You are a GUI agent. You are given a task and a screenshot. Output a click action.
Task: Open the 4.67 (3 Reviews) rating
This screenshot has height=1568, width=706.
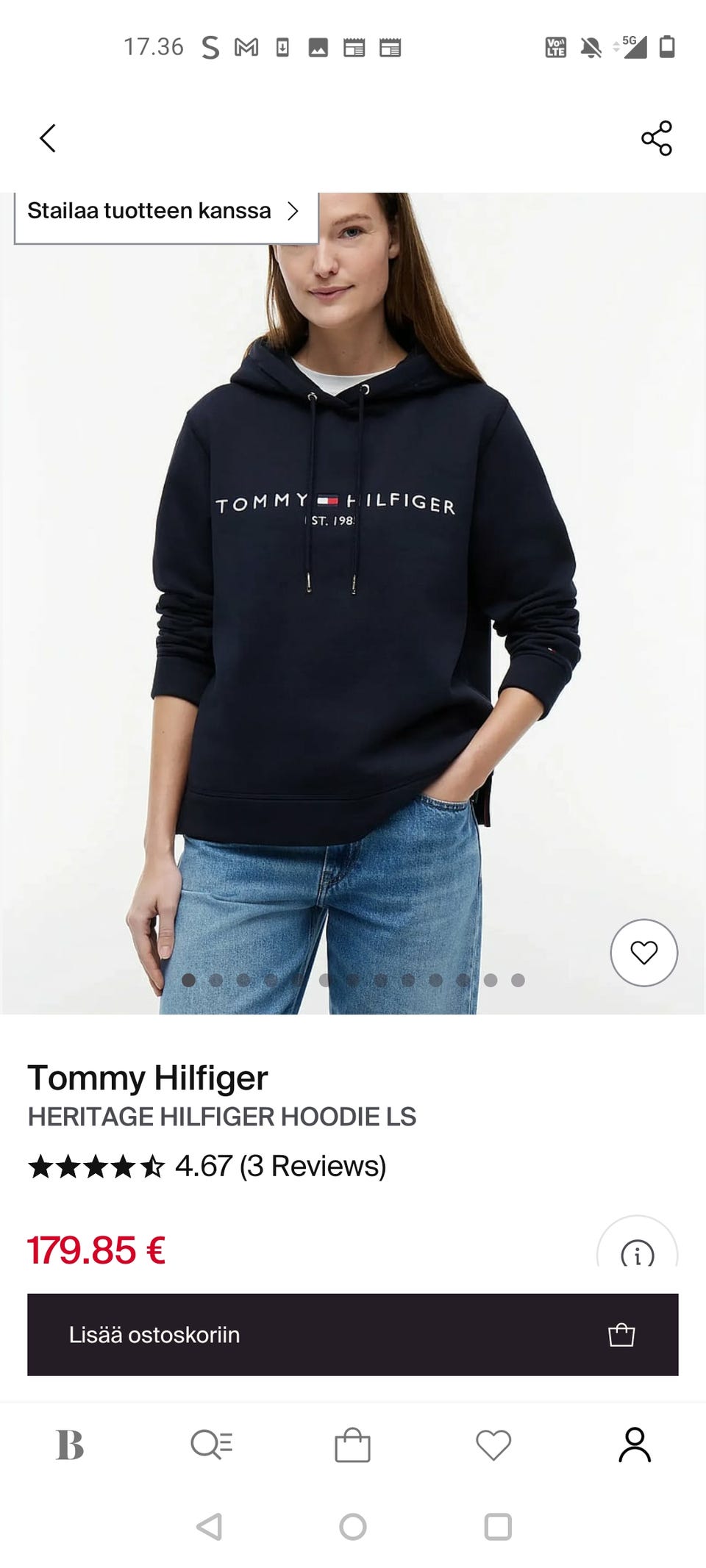click(207, 1166)
